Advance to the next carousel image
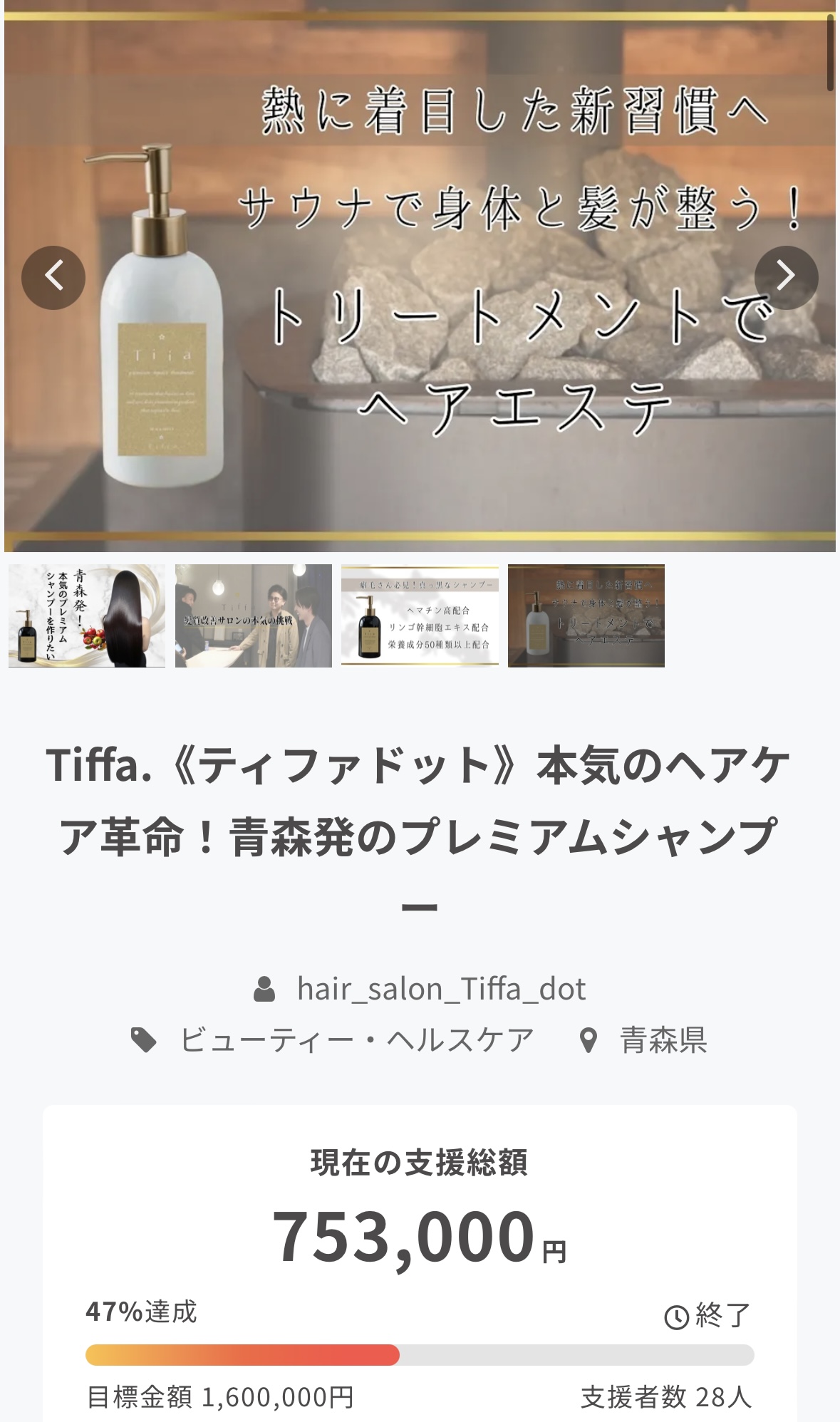This screenshot has height=1422, width=840. (786, 277)
